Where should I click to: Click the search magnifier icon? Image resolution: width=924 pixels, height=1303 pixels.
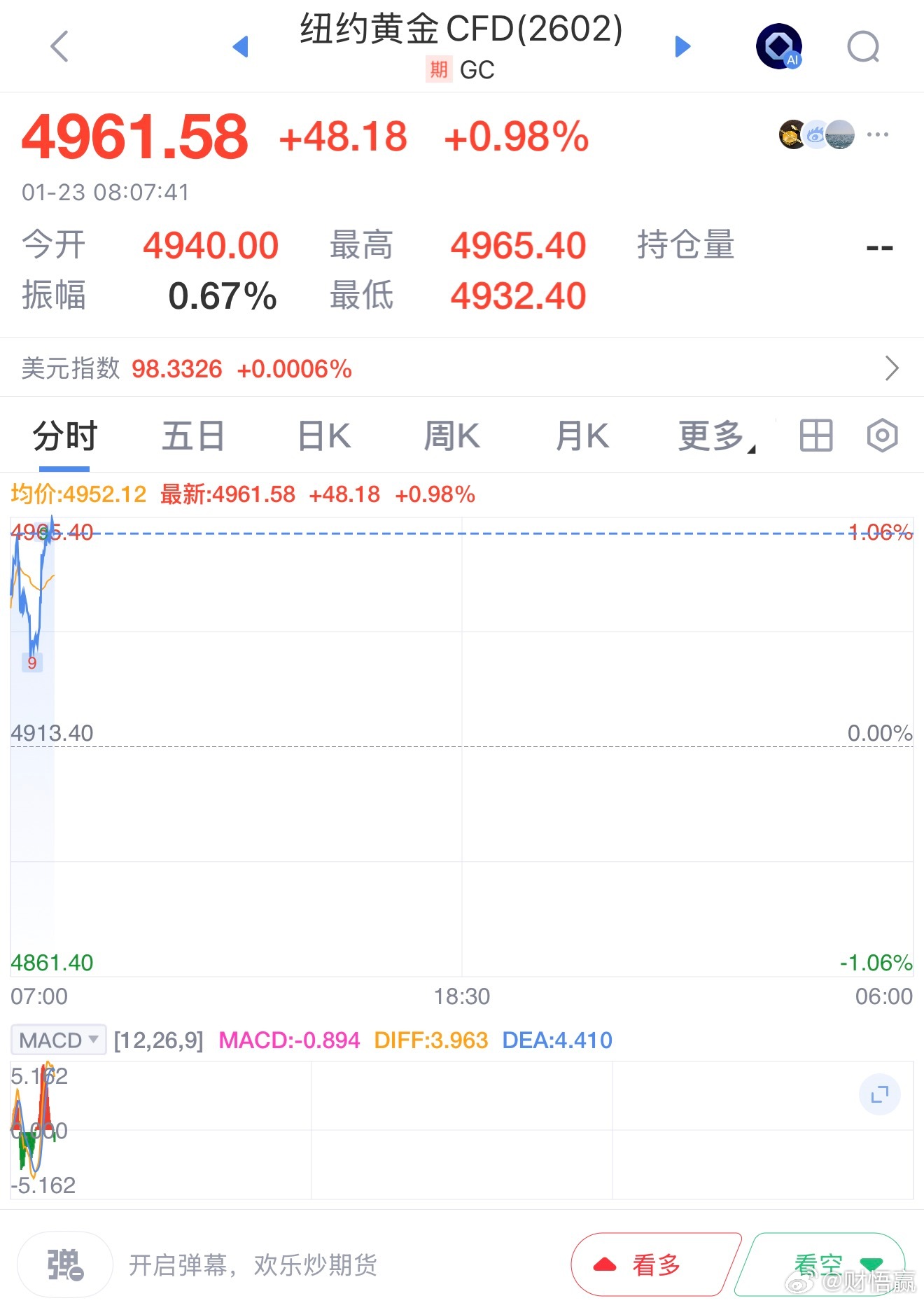[x=862, y=46]
